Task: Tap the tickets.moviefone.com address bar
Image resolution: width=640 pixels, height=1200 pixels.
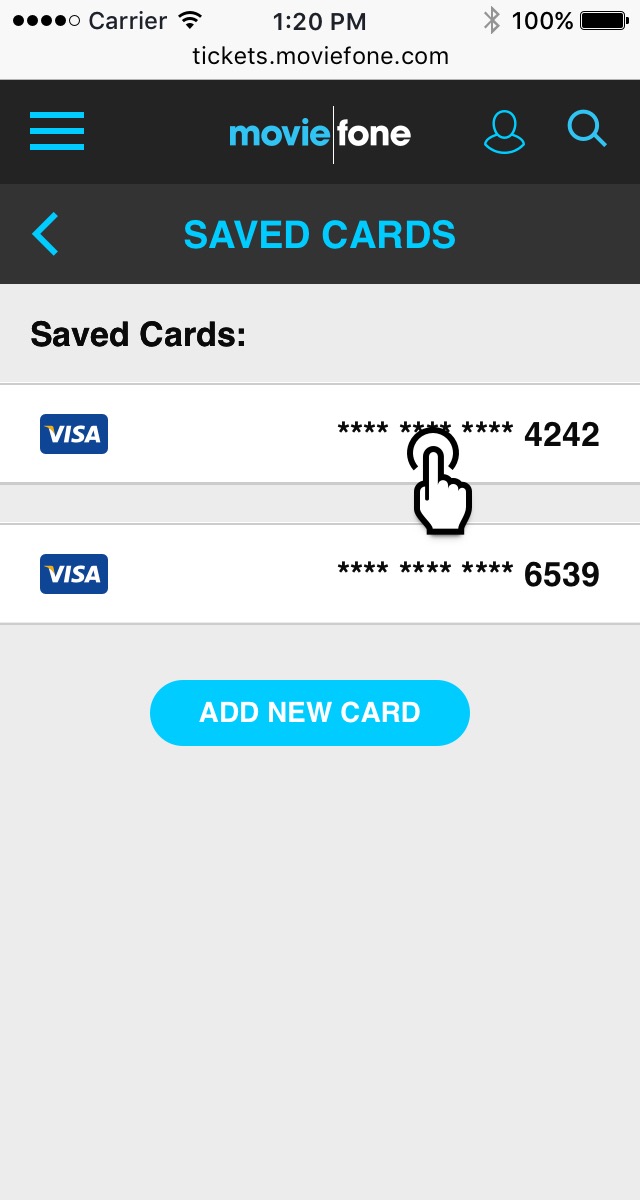Action: pos(320,56)
